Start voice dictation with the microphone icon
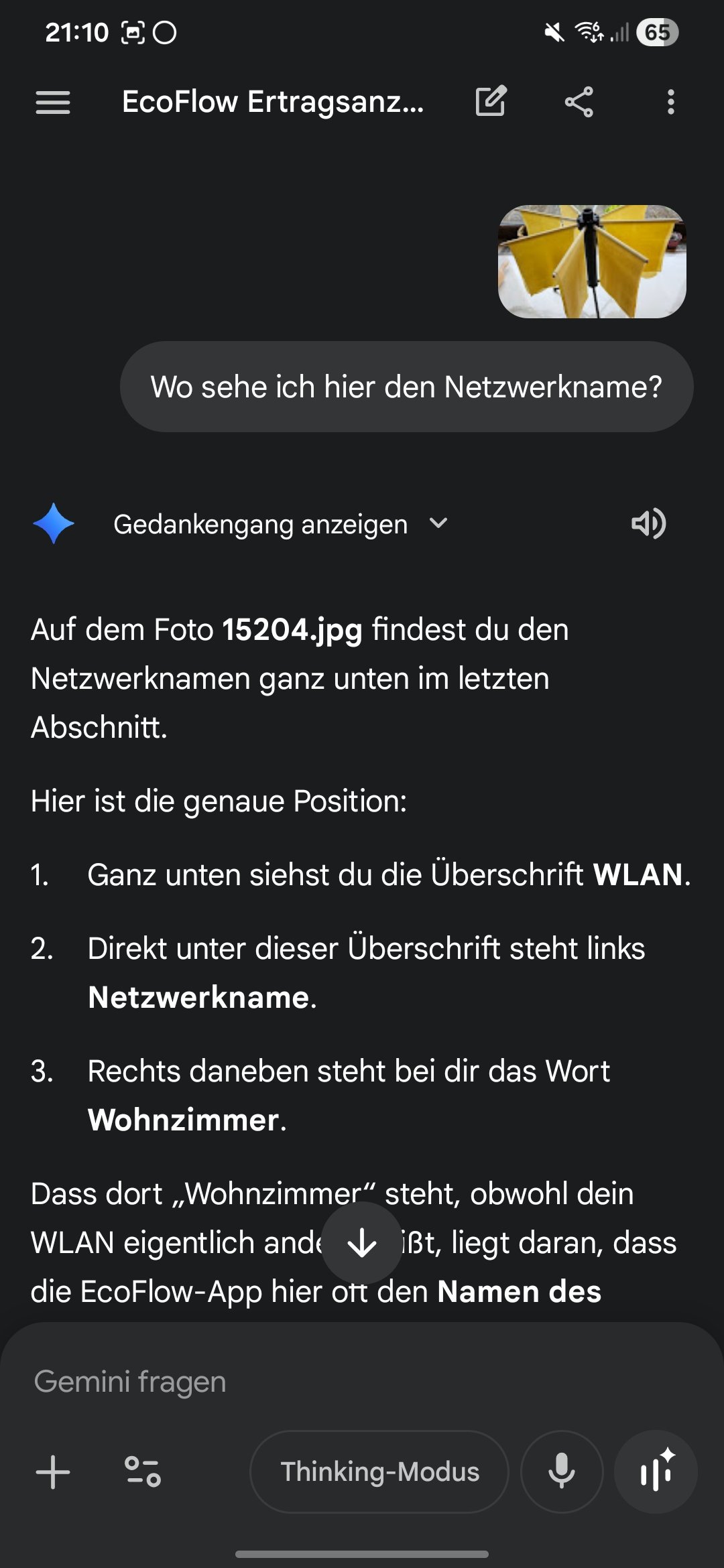 (563, 1472)
